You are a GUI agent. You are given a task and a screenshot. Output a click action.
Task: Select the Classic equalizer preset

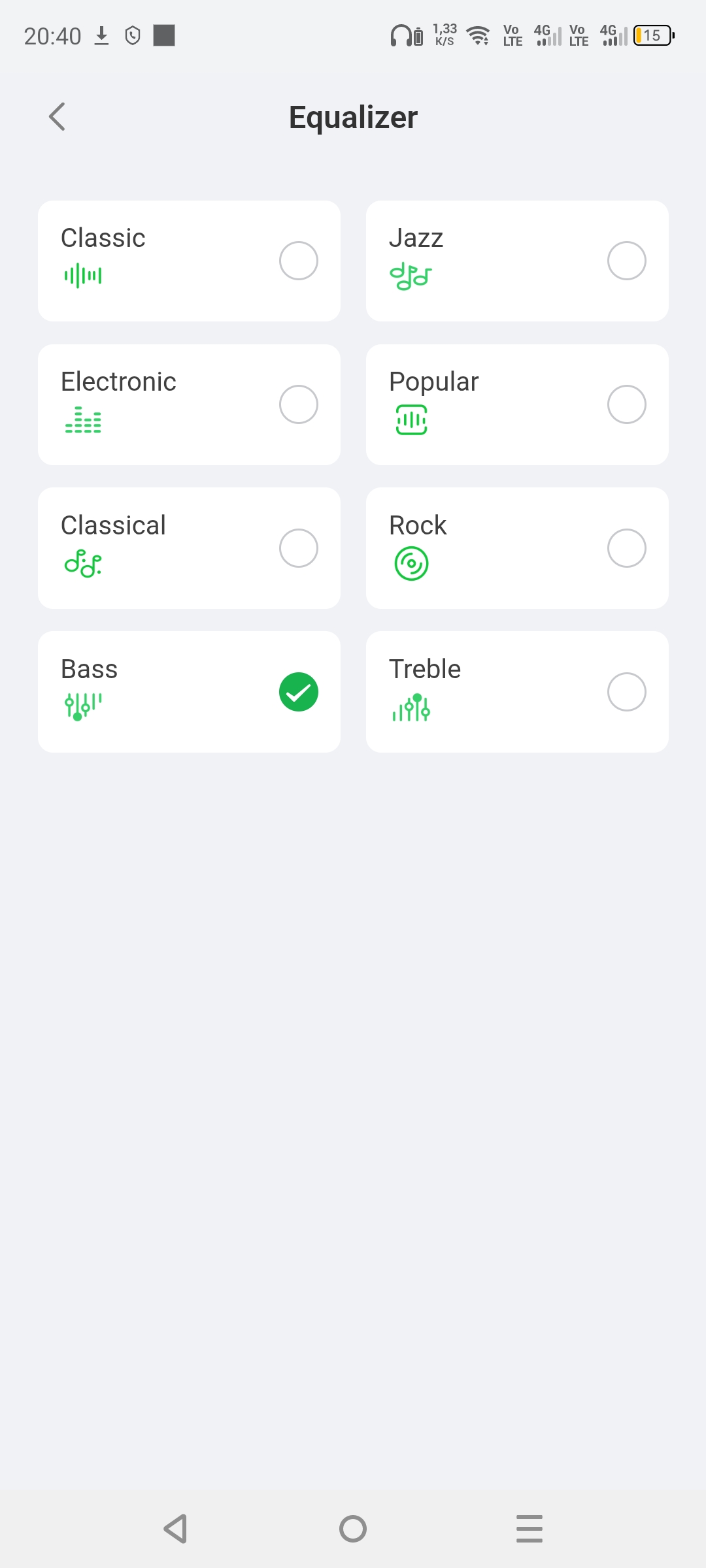point(298,261)
